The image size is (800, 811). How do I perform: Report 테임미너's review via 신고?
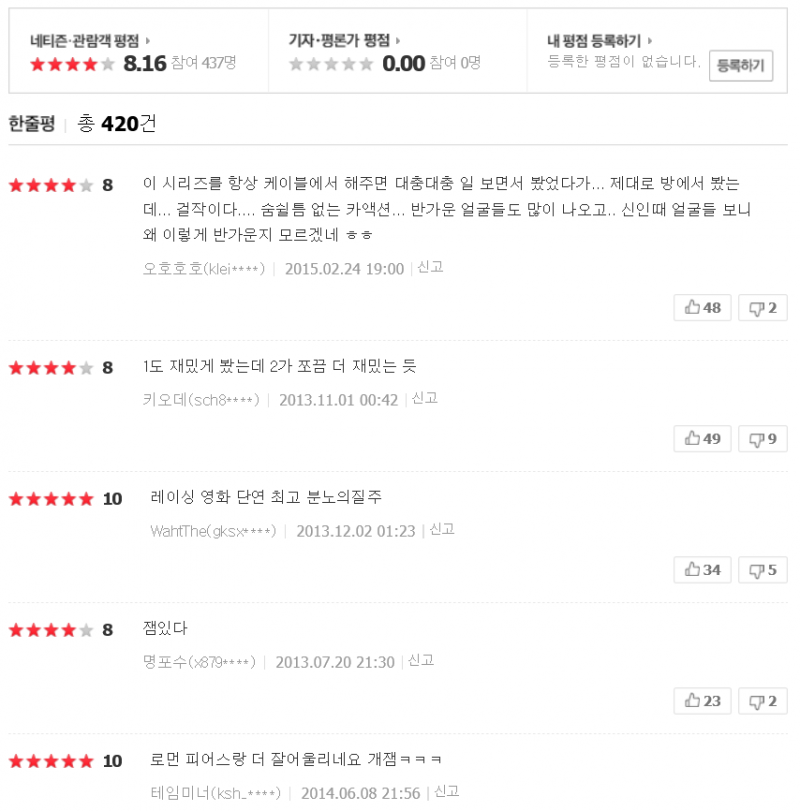tap(446, 791)
